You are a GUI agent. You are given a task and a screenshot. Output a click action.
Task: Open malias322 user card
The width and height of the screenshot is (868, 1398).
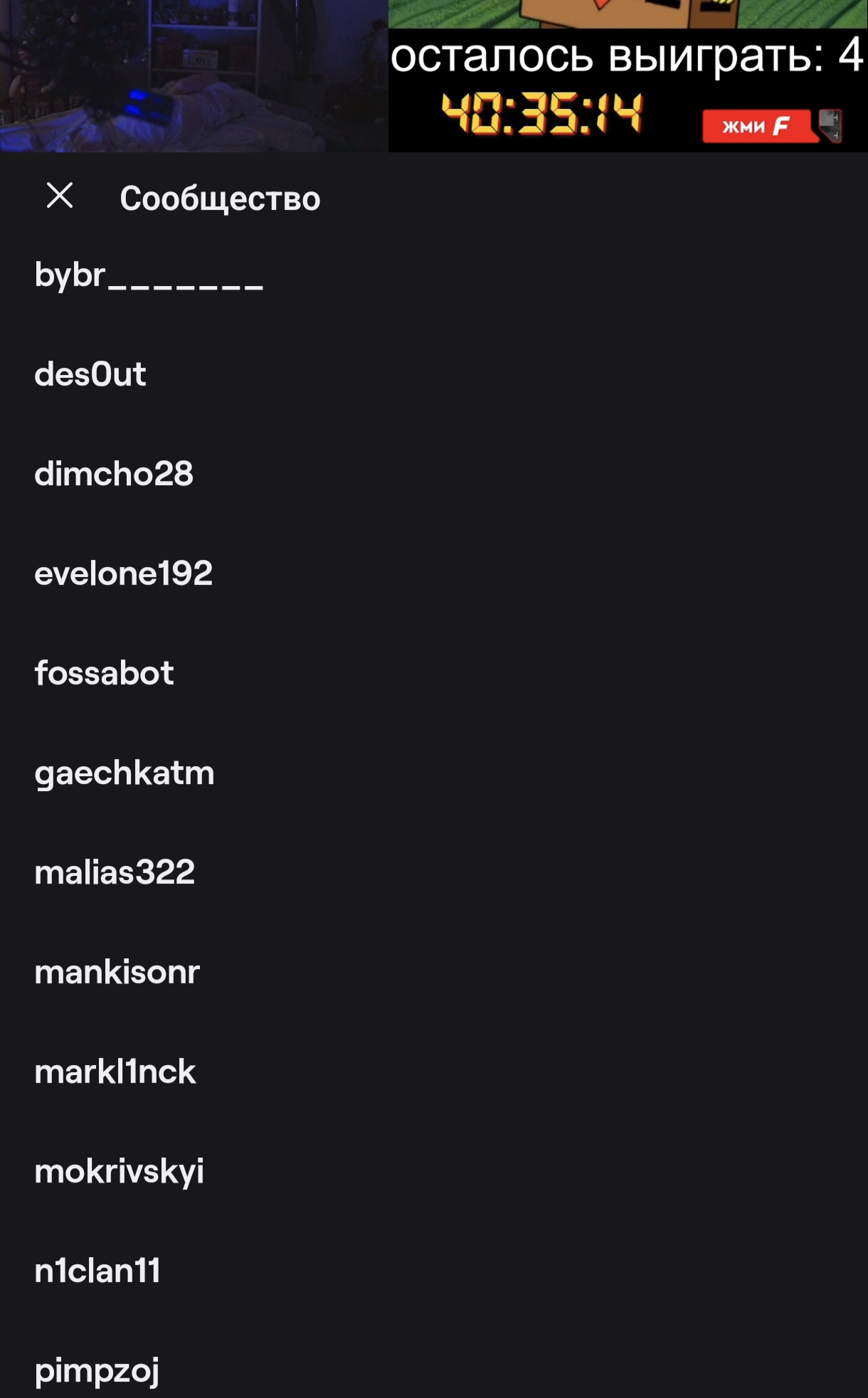pyautogui.click(x=115, y=873)
